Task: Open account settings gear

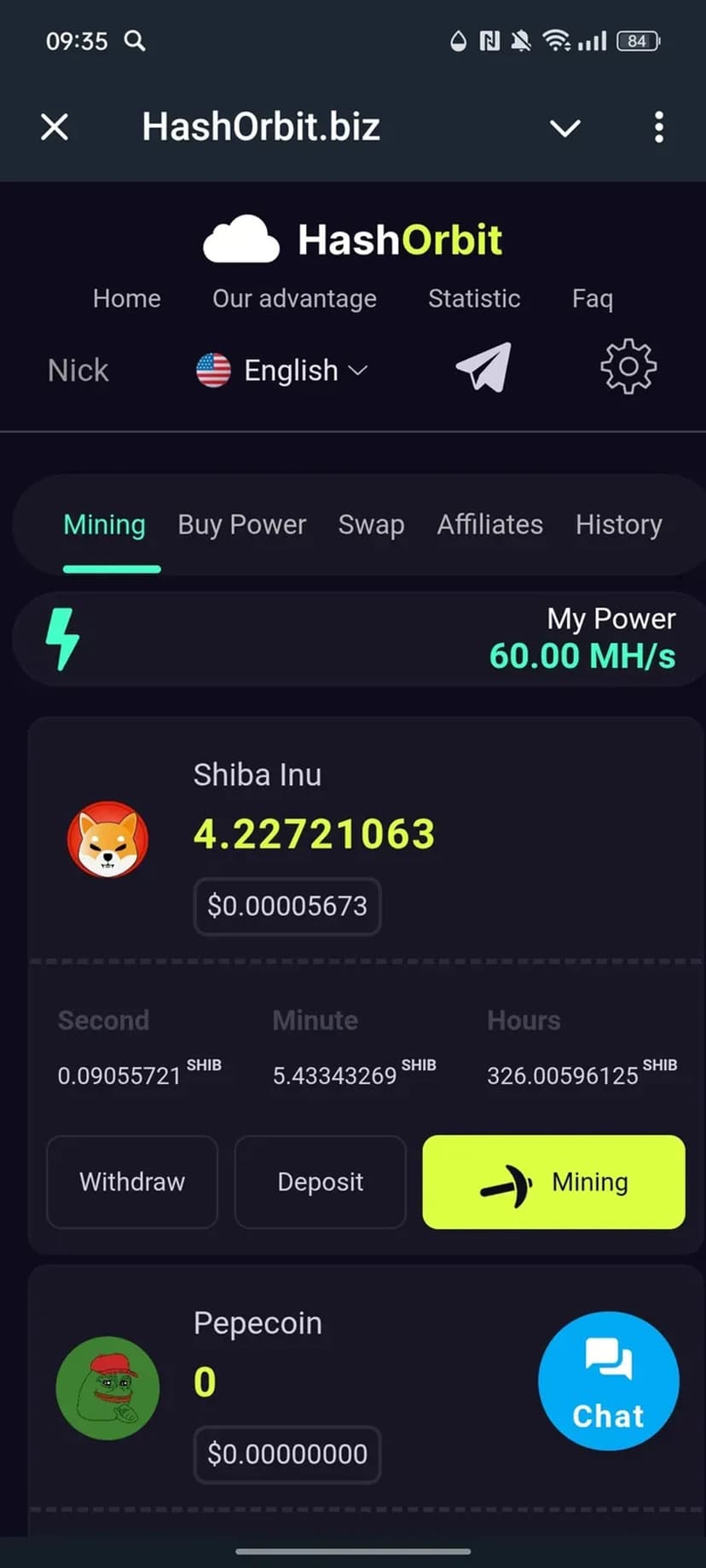Action: tap(628, 367)
